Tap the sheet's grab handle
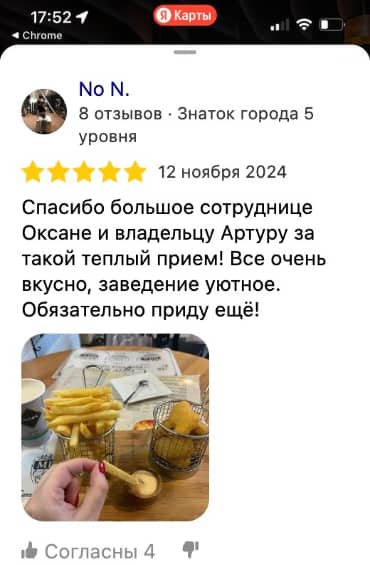370x565 pixels. [x=185, y=52]
